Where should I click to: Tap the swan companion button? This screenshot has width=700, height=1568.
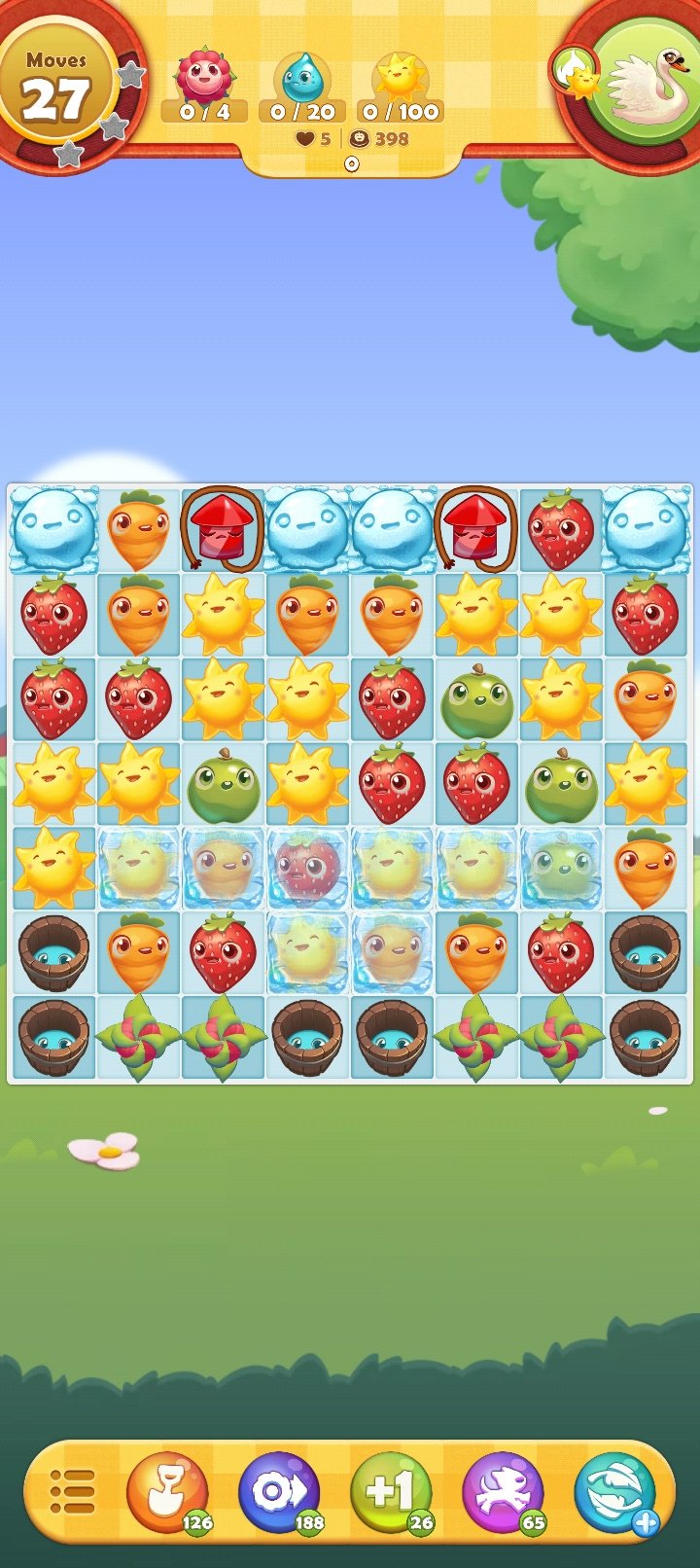coord(647,83)
